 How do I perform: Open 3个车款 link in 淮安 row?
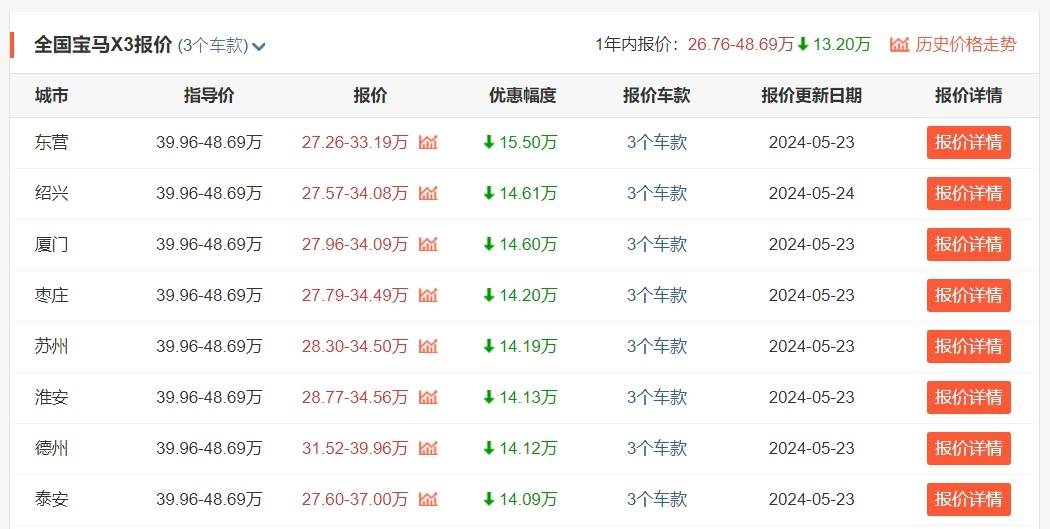(x=657, y=397)
